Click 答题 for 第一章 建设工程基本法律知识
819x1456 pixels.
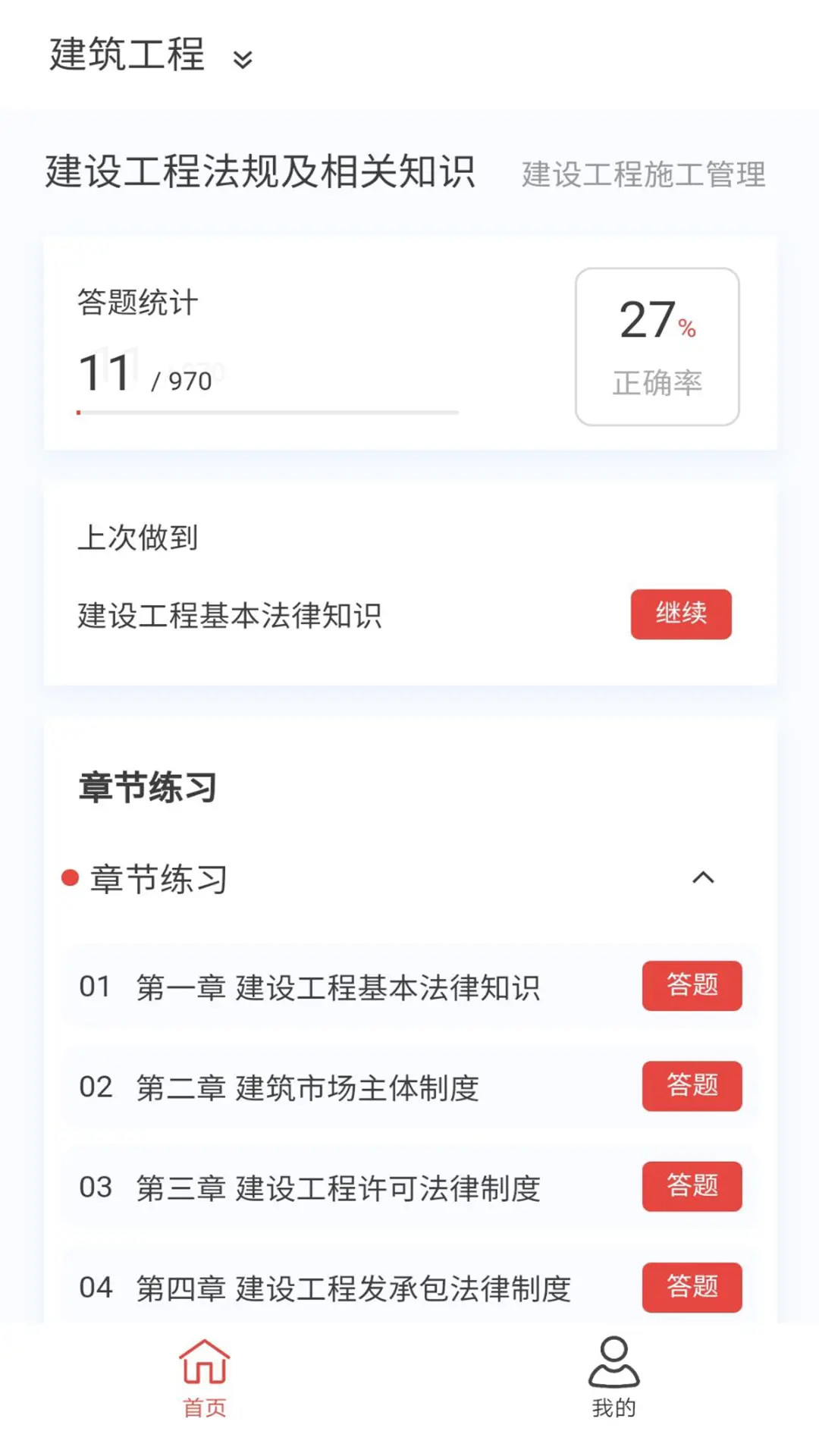click(x=692, y=986)
